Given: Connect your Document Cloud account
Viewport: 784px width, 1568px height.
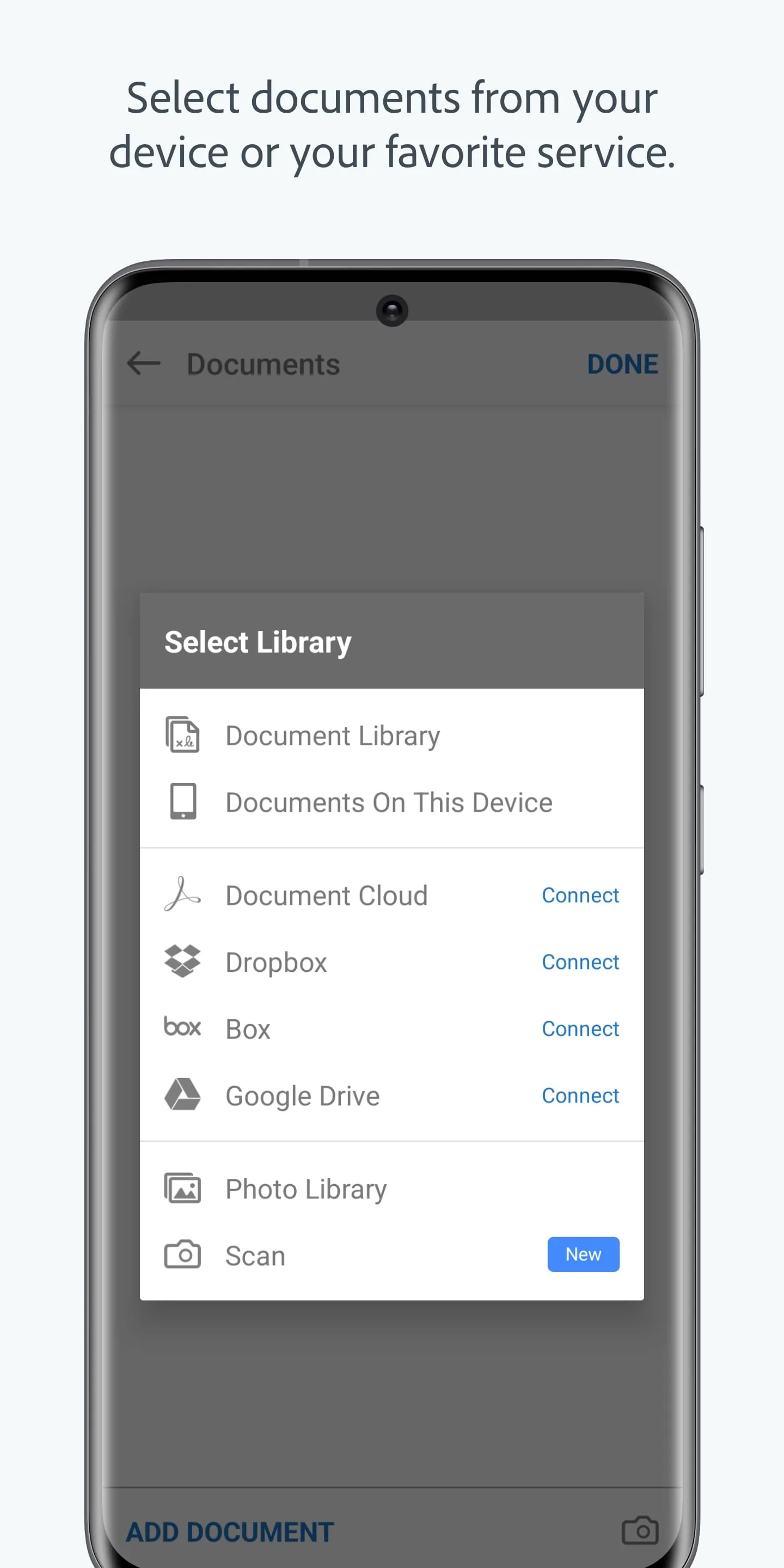Looking at the screenshot, I should coord(580,895).
